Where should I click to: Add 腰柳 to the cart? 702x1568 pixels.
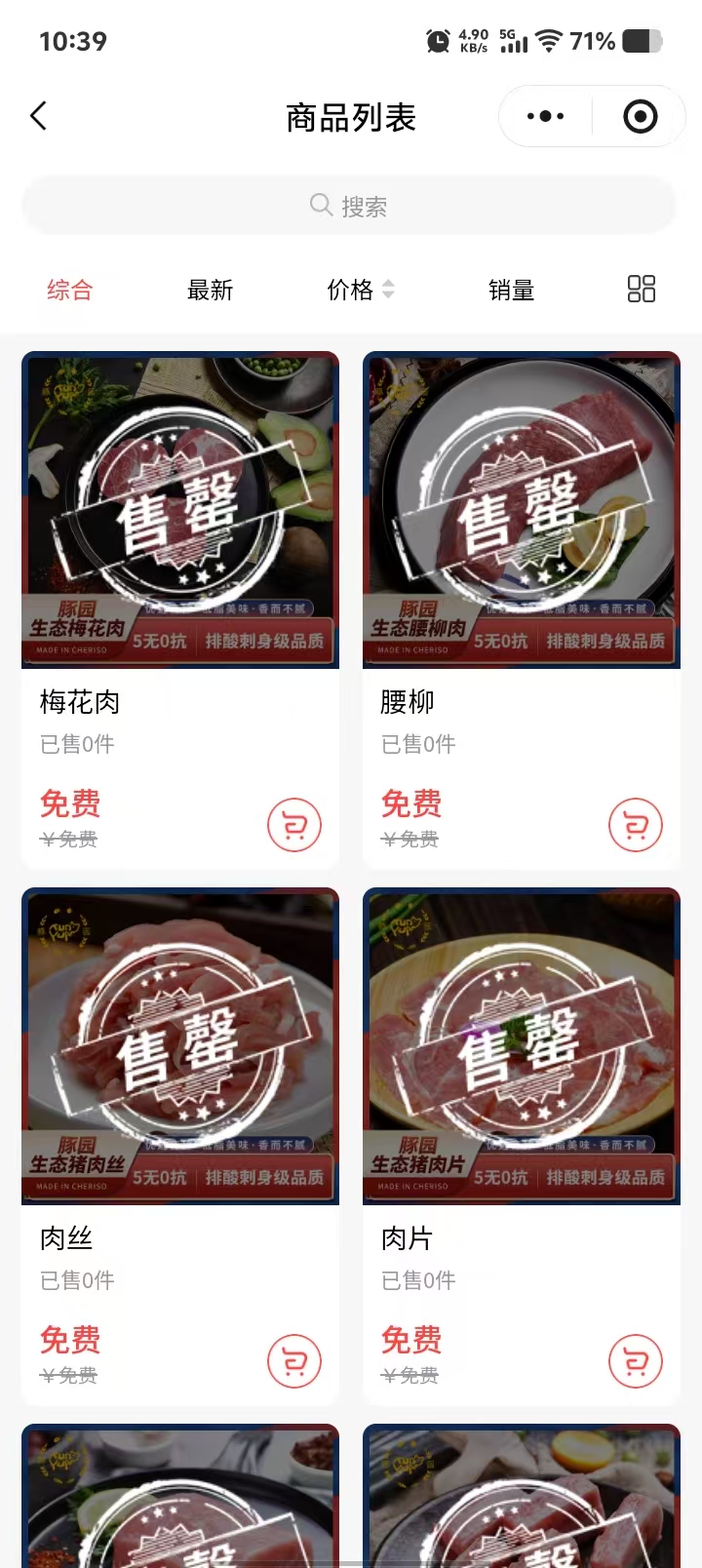click(x=636, y=825)
